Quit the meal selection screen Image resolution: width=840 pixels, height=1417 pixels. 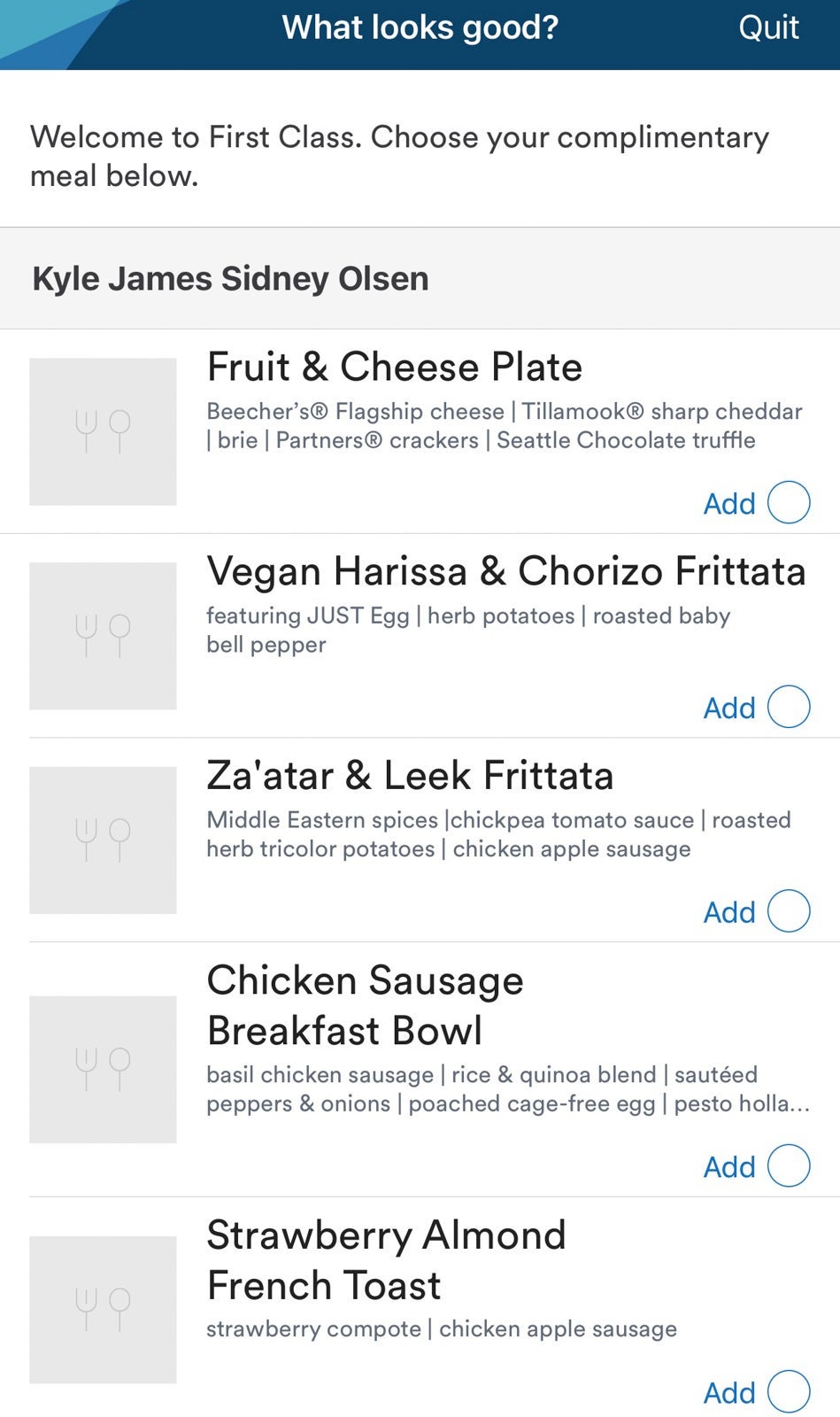[768, 27]
